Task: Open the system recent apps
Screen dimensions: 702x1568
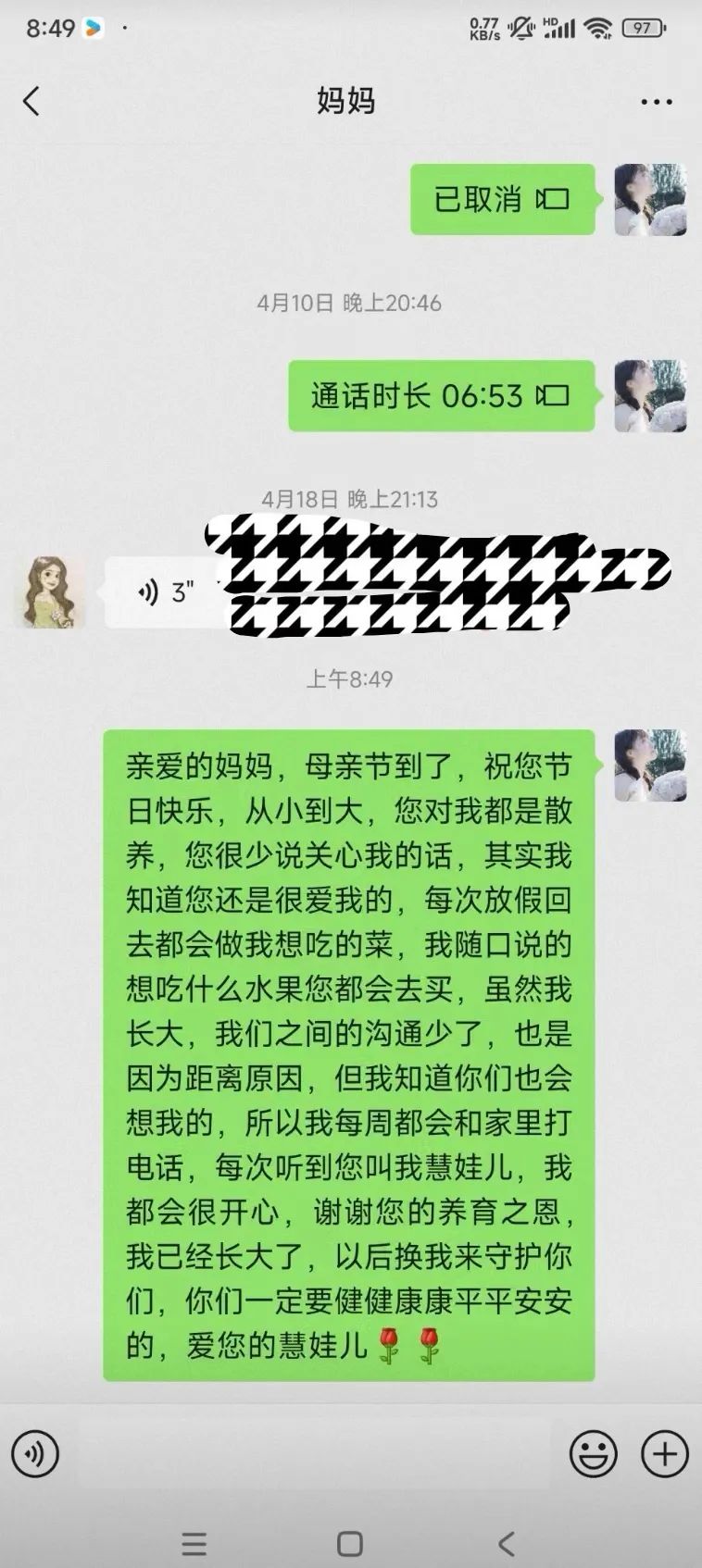Action: coord(194,1543)
